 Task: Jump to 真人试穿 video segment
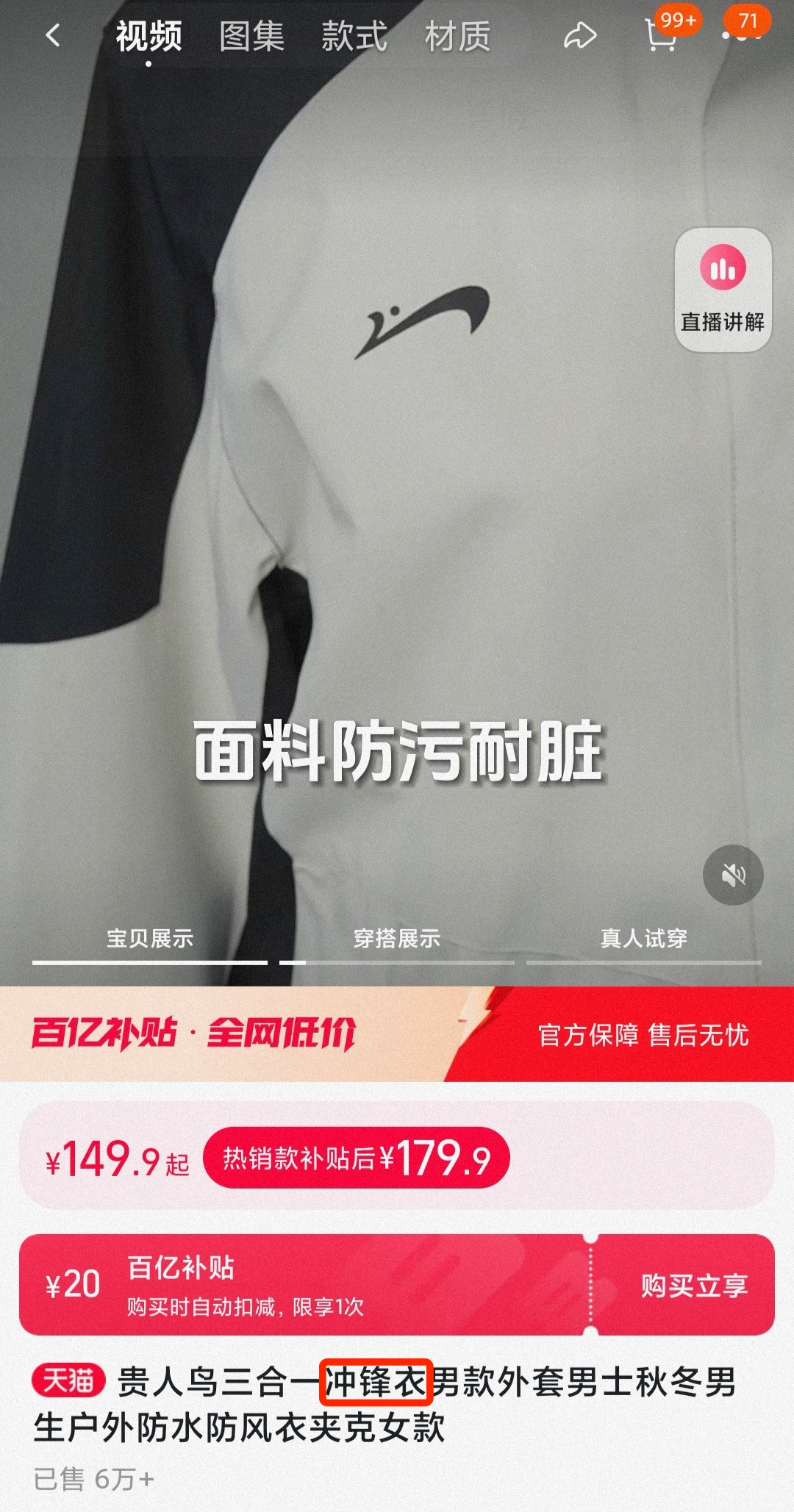click(644, 939)
